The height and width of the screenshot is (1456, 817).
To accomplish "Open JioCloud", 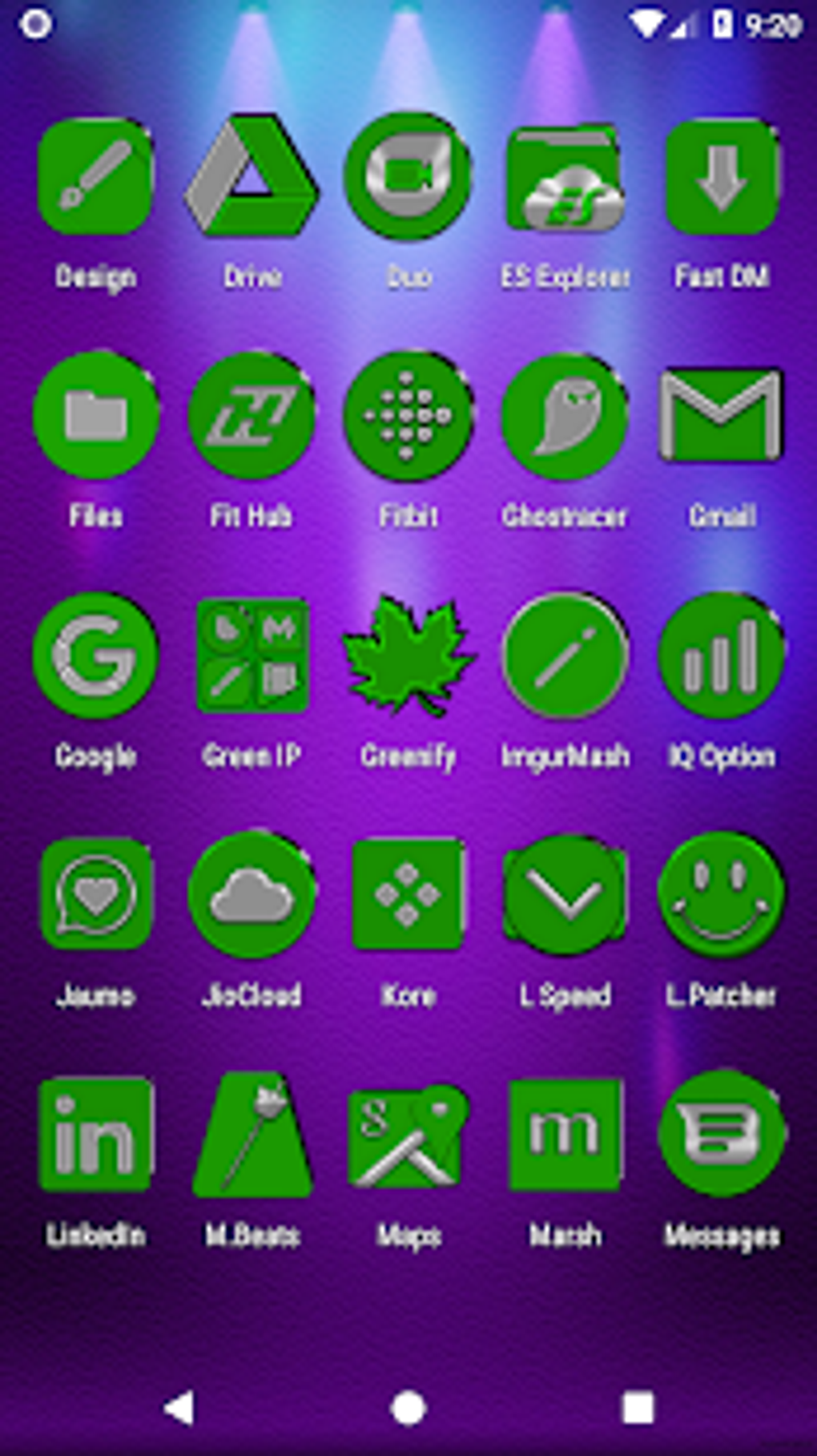I will tap(252, 894).
